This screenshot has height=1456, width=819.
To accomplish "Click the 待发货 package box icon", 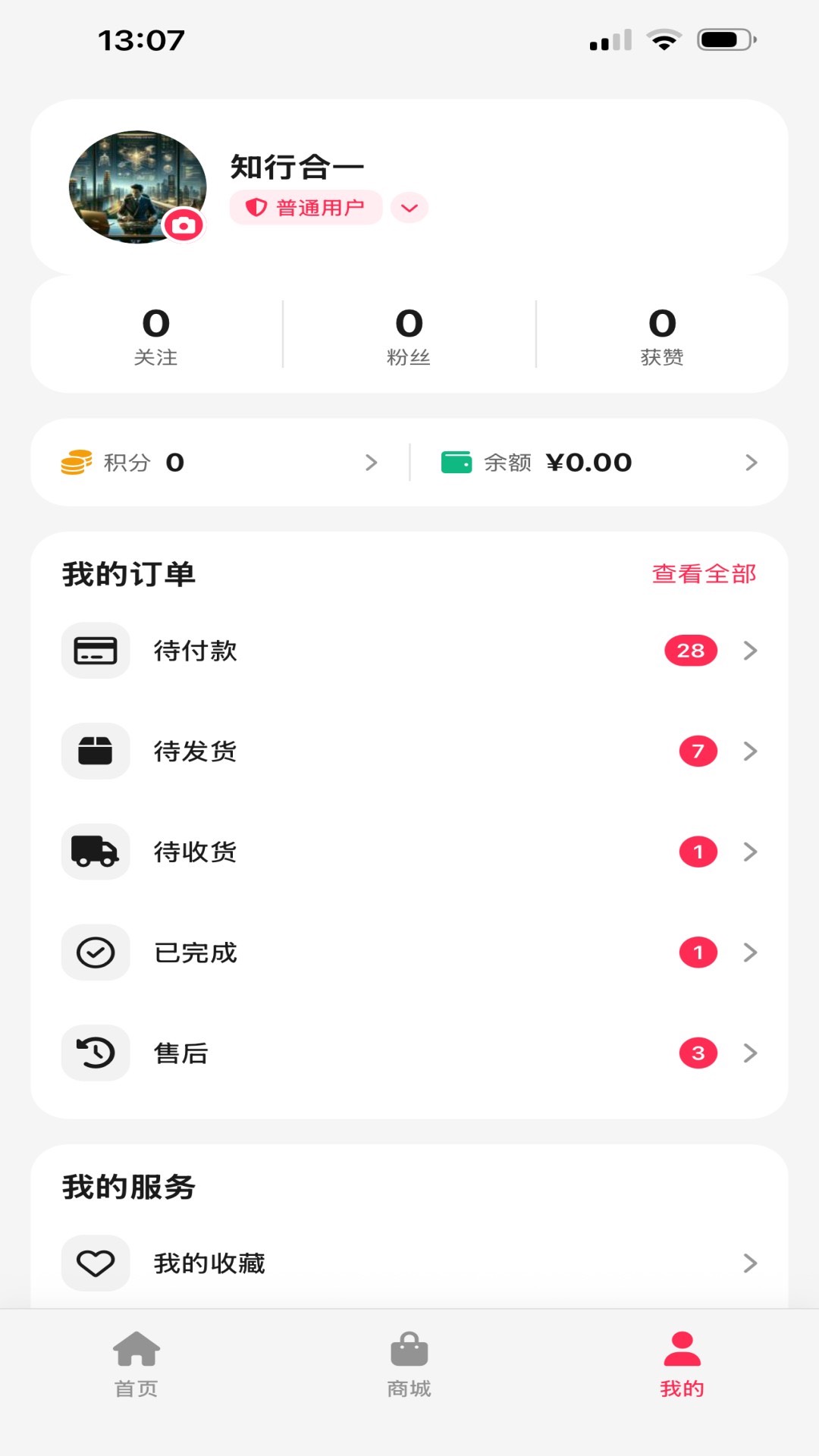I will pos(95,751).
